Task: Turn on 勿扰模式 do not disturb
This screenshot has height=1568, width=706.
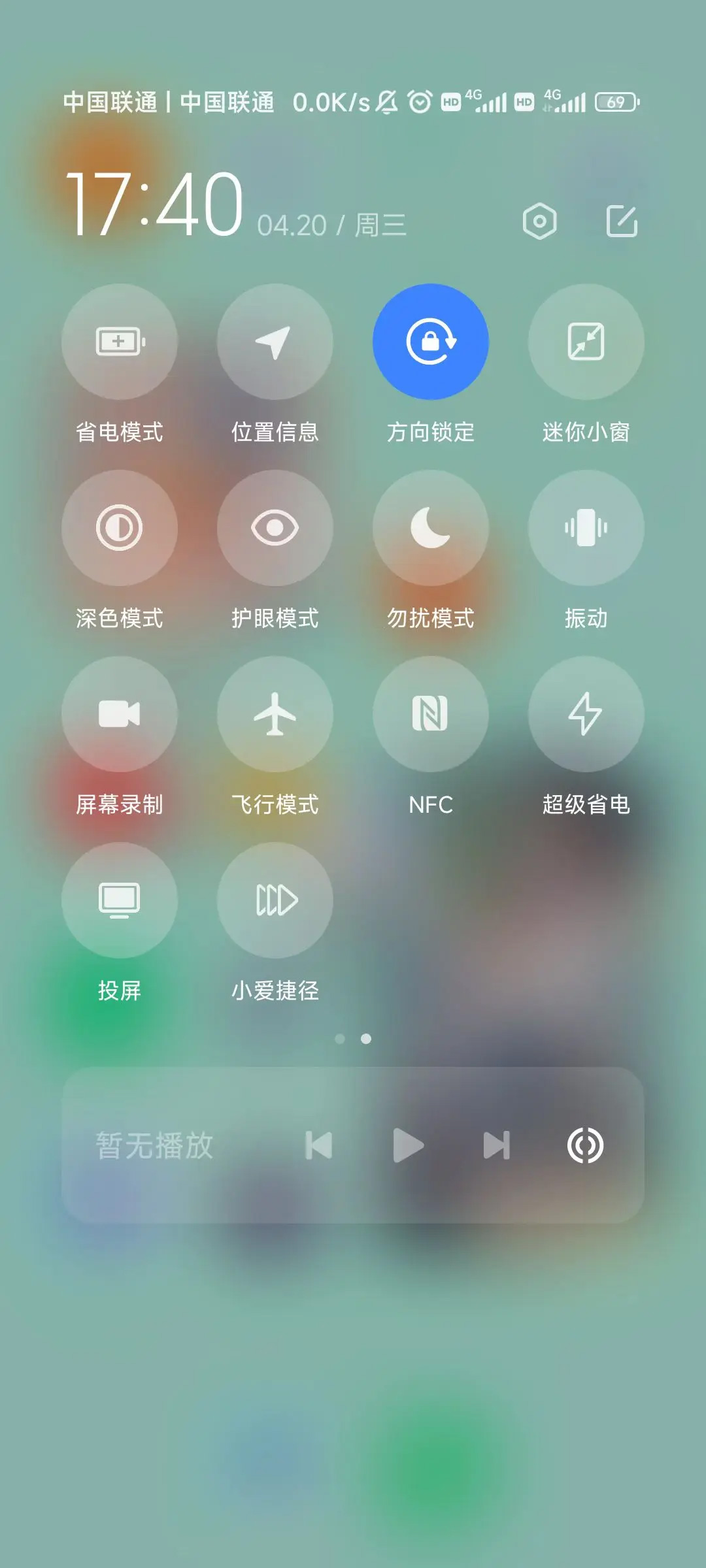Action: click(x=431, y=528)
